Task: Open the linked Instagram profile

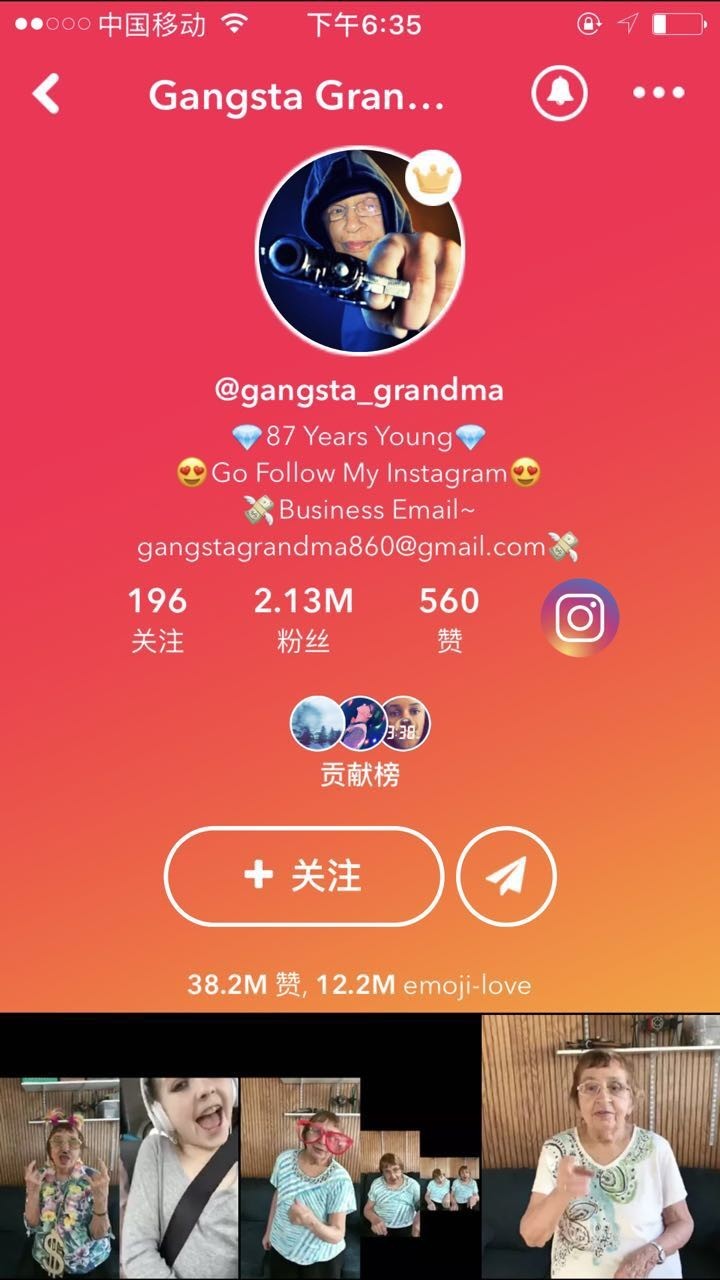Action: (x=579, y=618)
